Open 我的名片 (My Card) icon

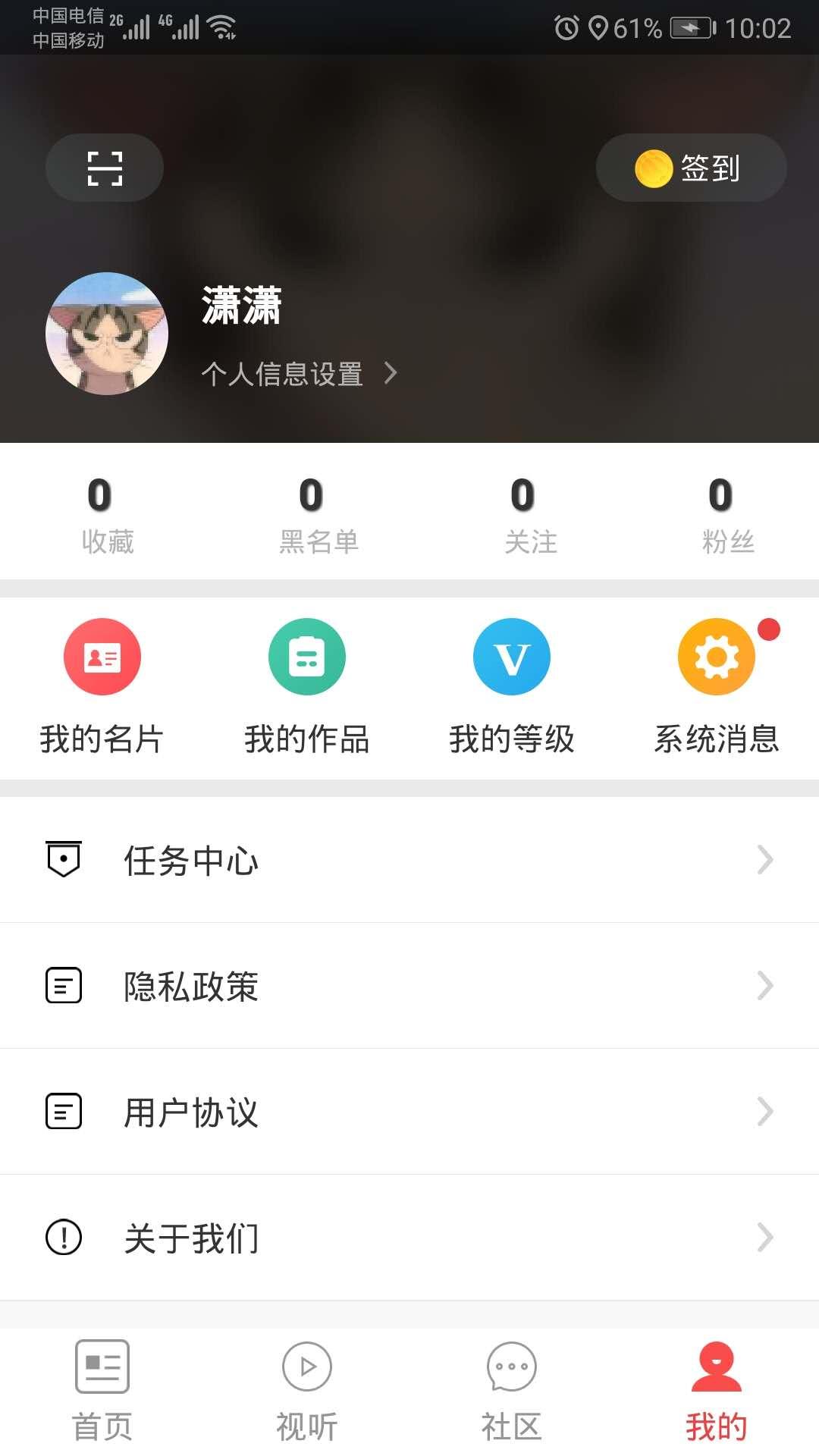[x=102, y=657]
